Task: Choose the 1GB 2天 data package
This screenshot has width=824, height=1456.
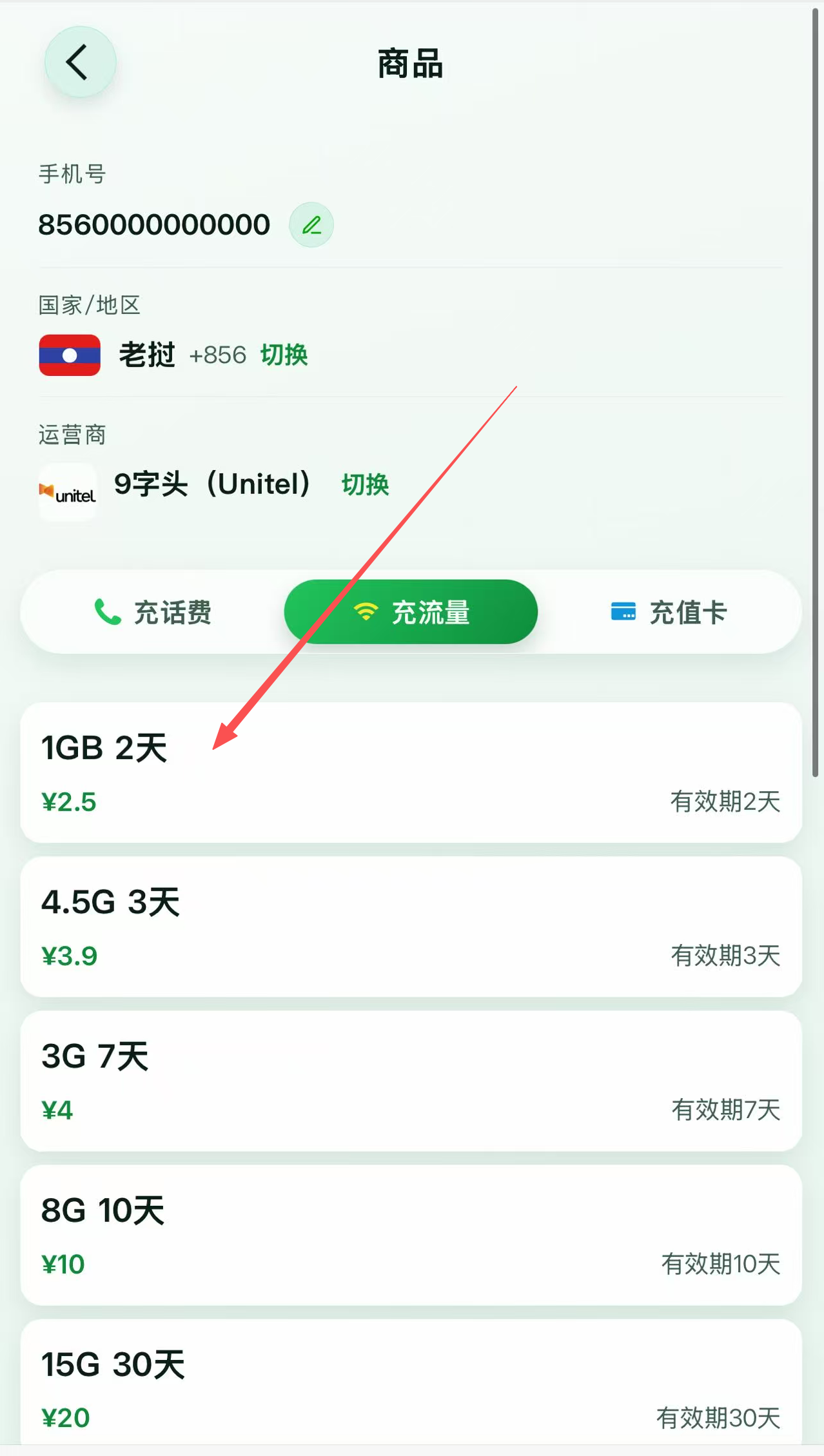Action: pyautogui.click(x=411, y=772)
